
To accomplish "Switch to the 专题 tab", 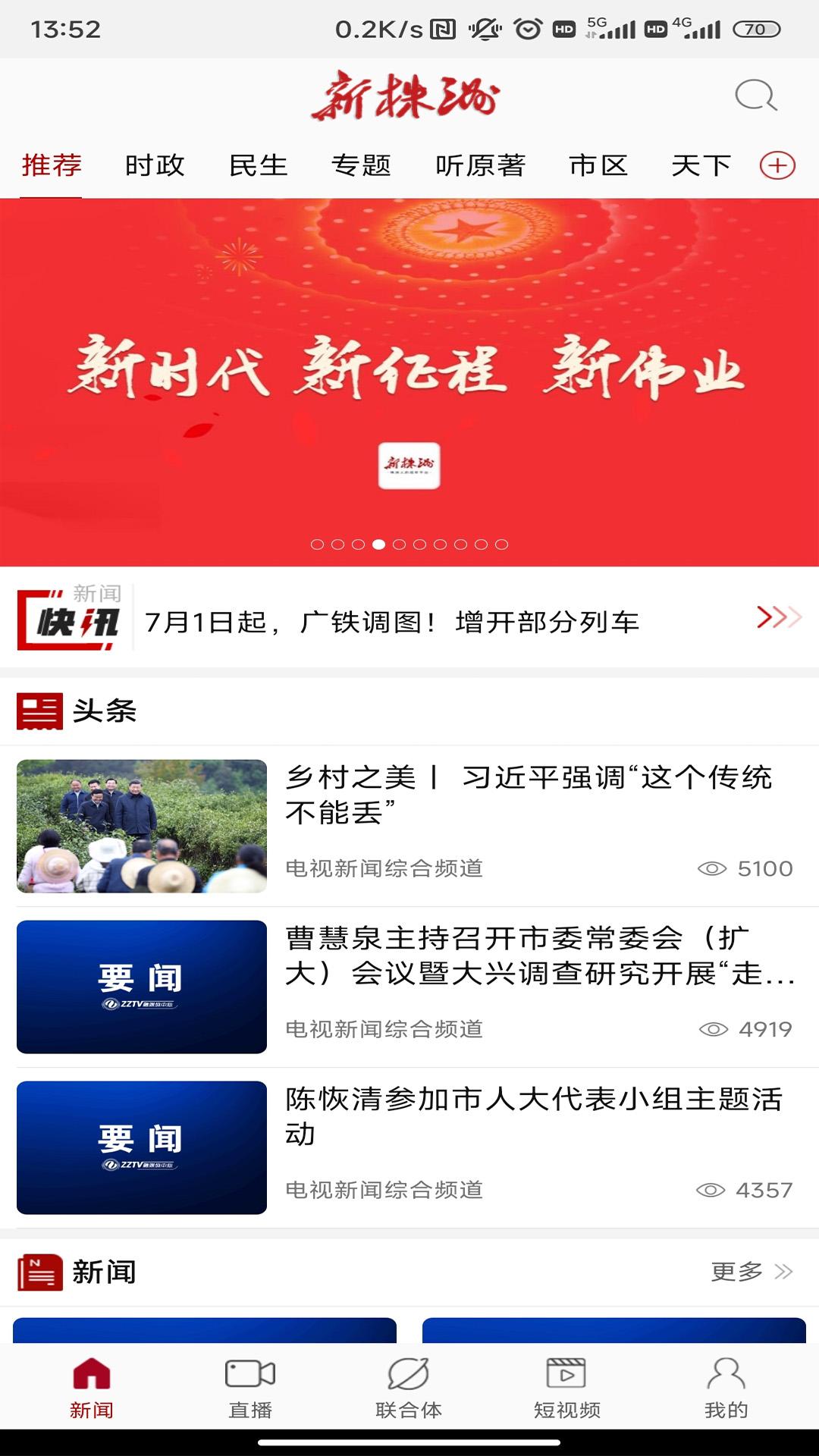I will [x=362, y=165].
